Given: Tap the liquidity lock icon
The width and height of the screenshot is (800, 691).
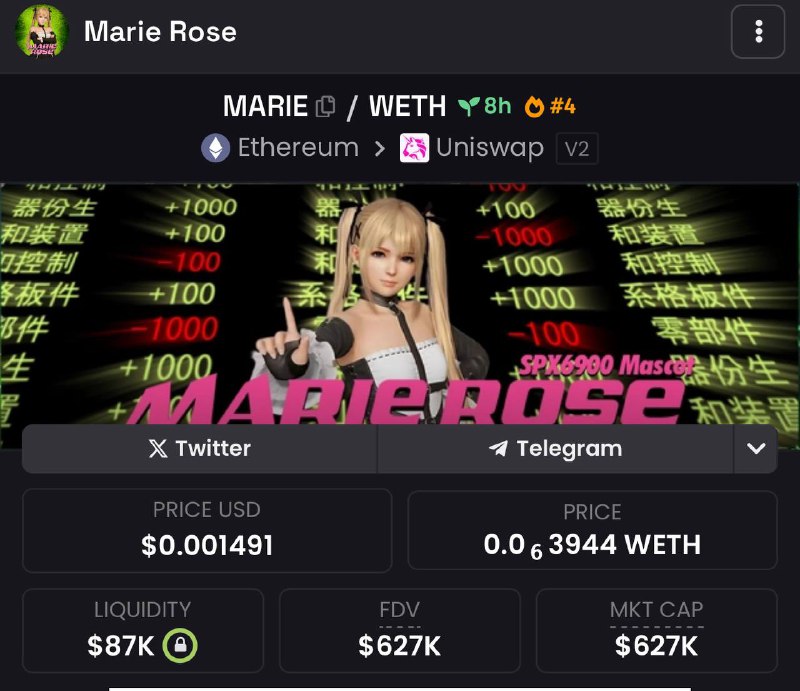Looking at the screenshot, I should [x=180, y=646].
